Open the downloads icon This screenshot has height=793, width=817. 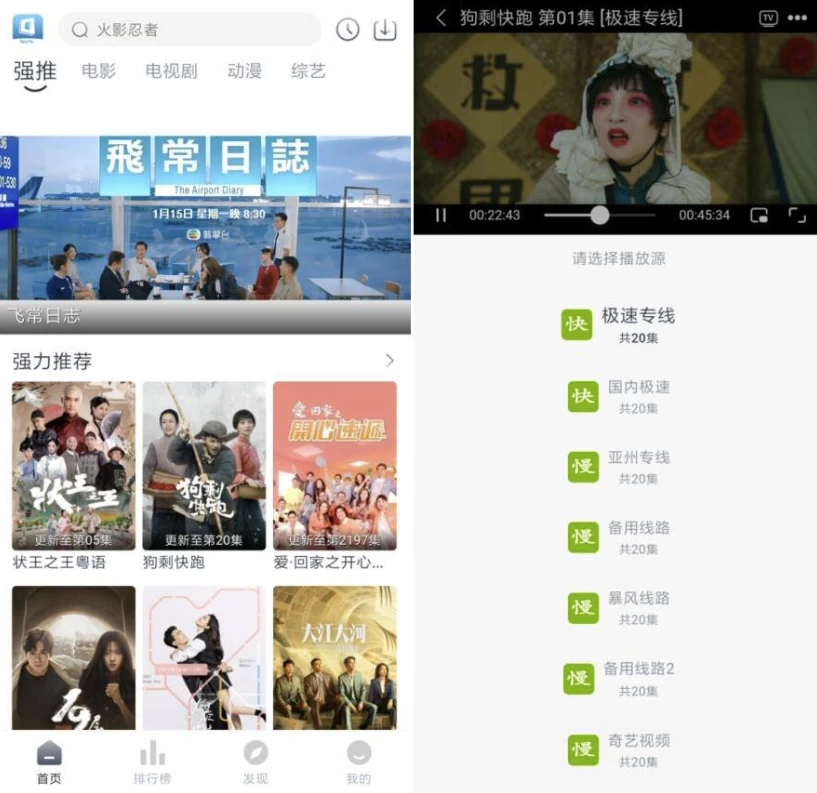click(x=385, y=30)
